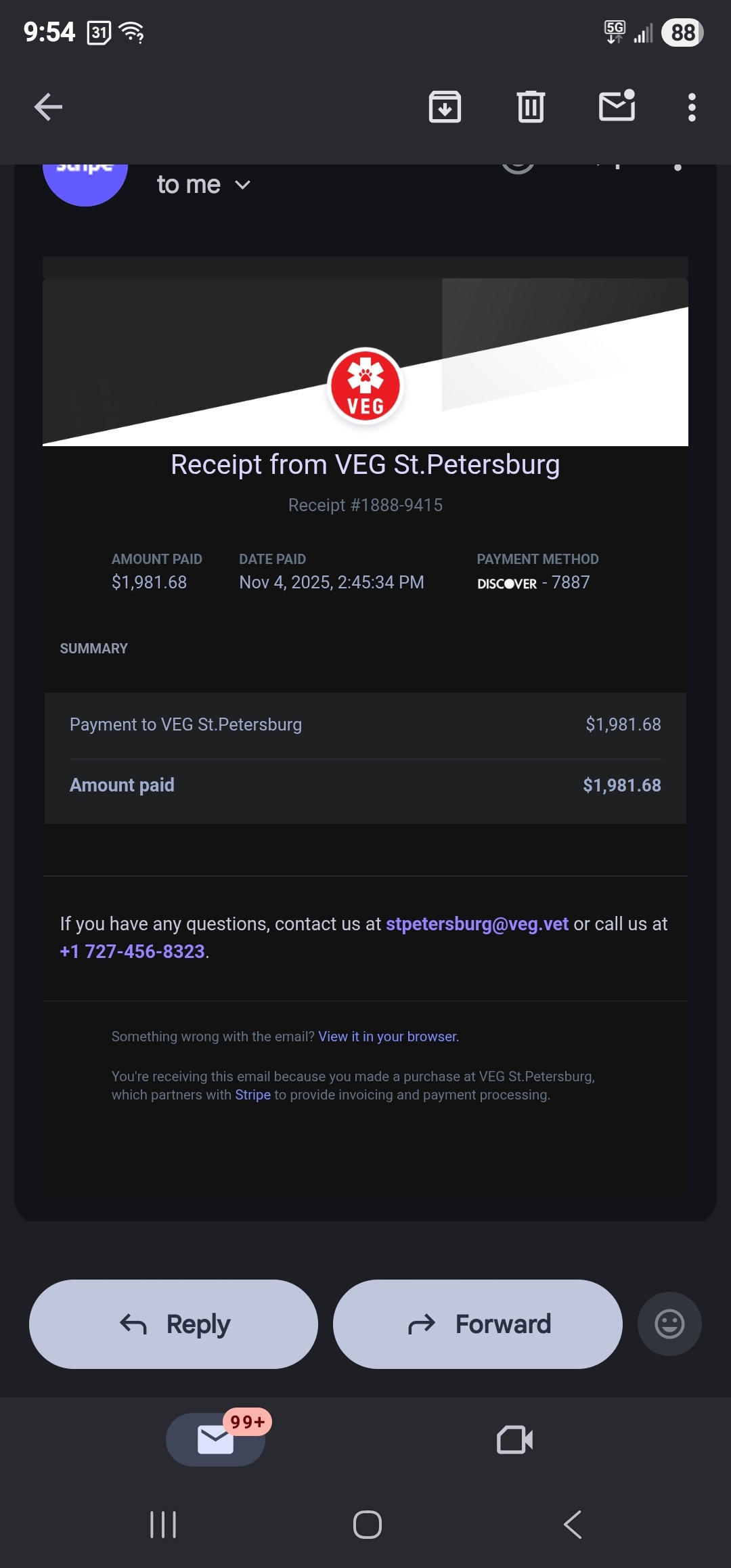Switch to the Mail tab
Image resolution: width=731 pixels, height=1568 pixels.
pos(216,1439)
